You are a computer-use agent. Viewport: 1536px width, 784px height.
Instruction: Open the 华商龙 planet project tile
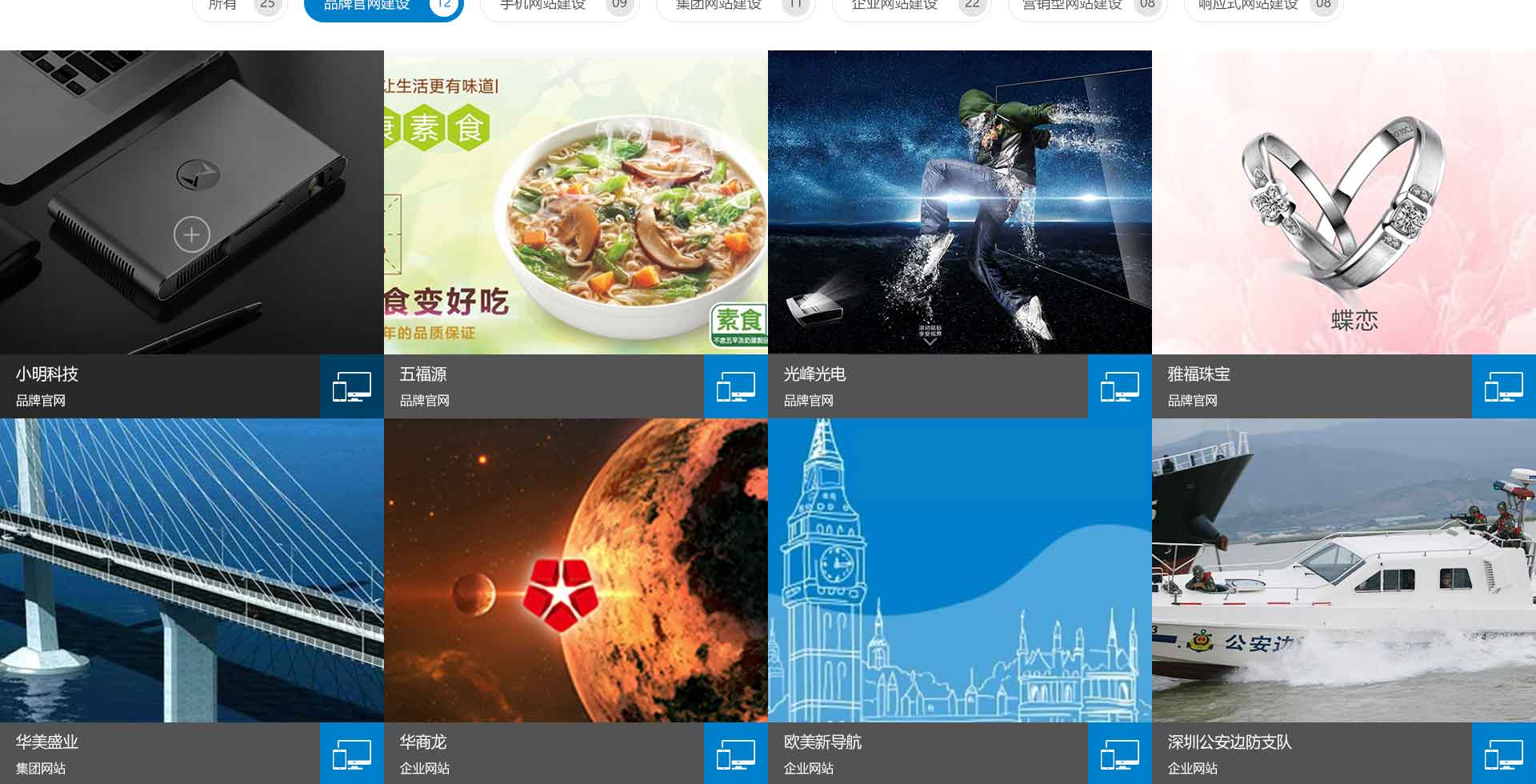click(x=576, y=570)
